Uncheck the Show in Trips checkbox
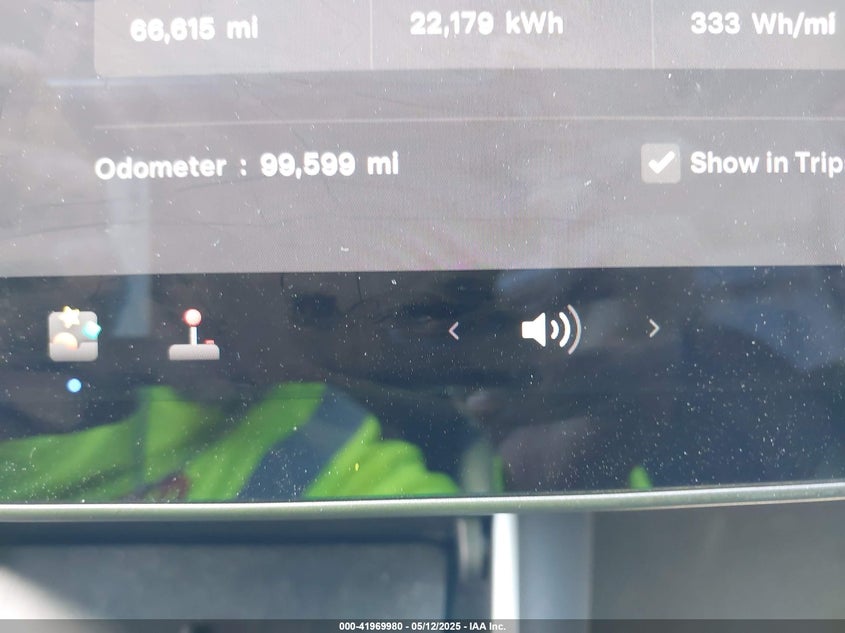Image resolution: width=845 pixels, height=633 pixels. tap(661, 163)
